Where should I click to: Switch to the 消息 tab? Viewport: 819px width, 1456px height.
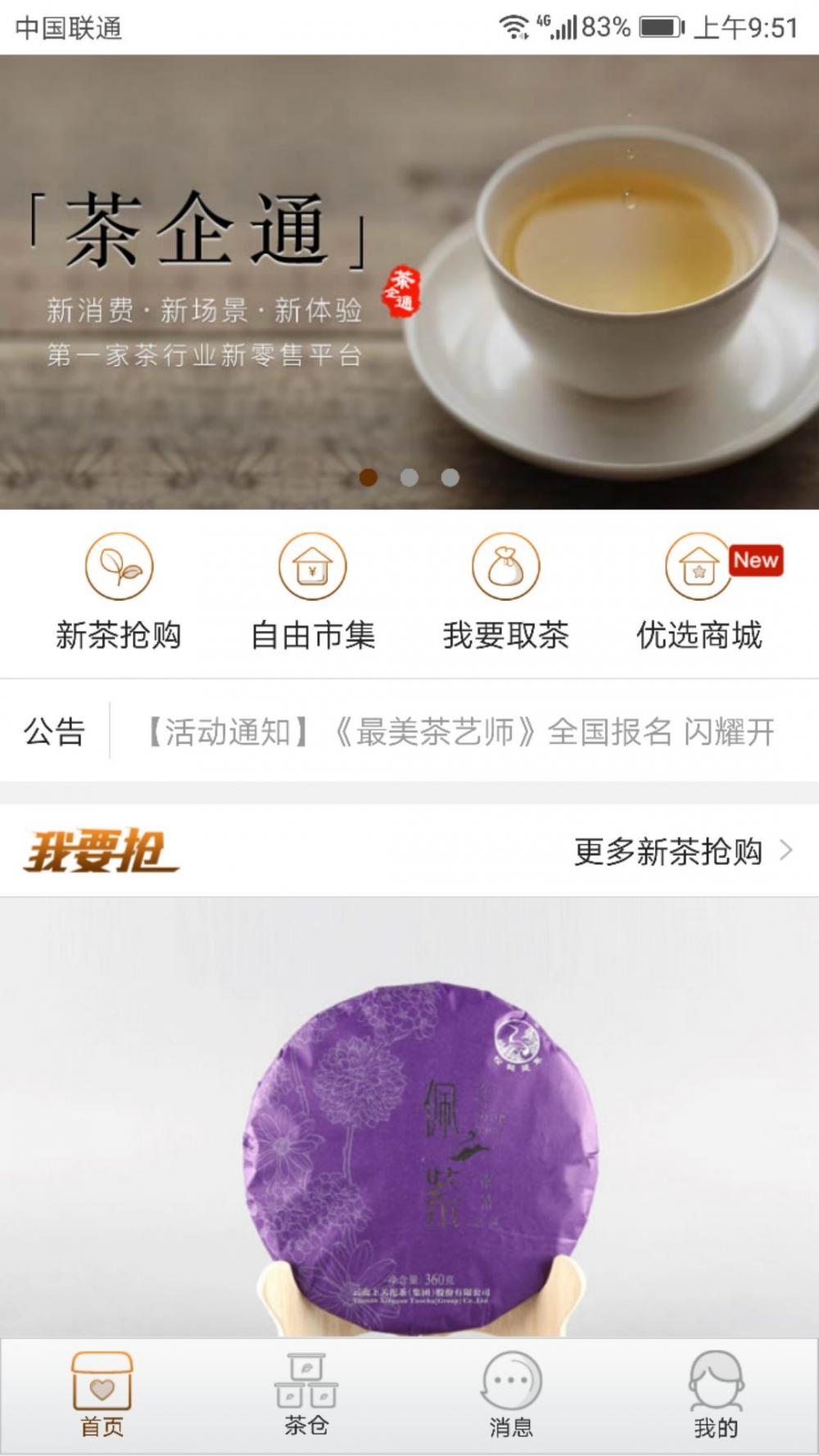(x=511, y=1396)
